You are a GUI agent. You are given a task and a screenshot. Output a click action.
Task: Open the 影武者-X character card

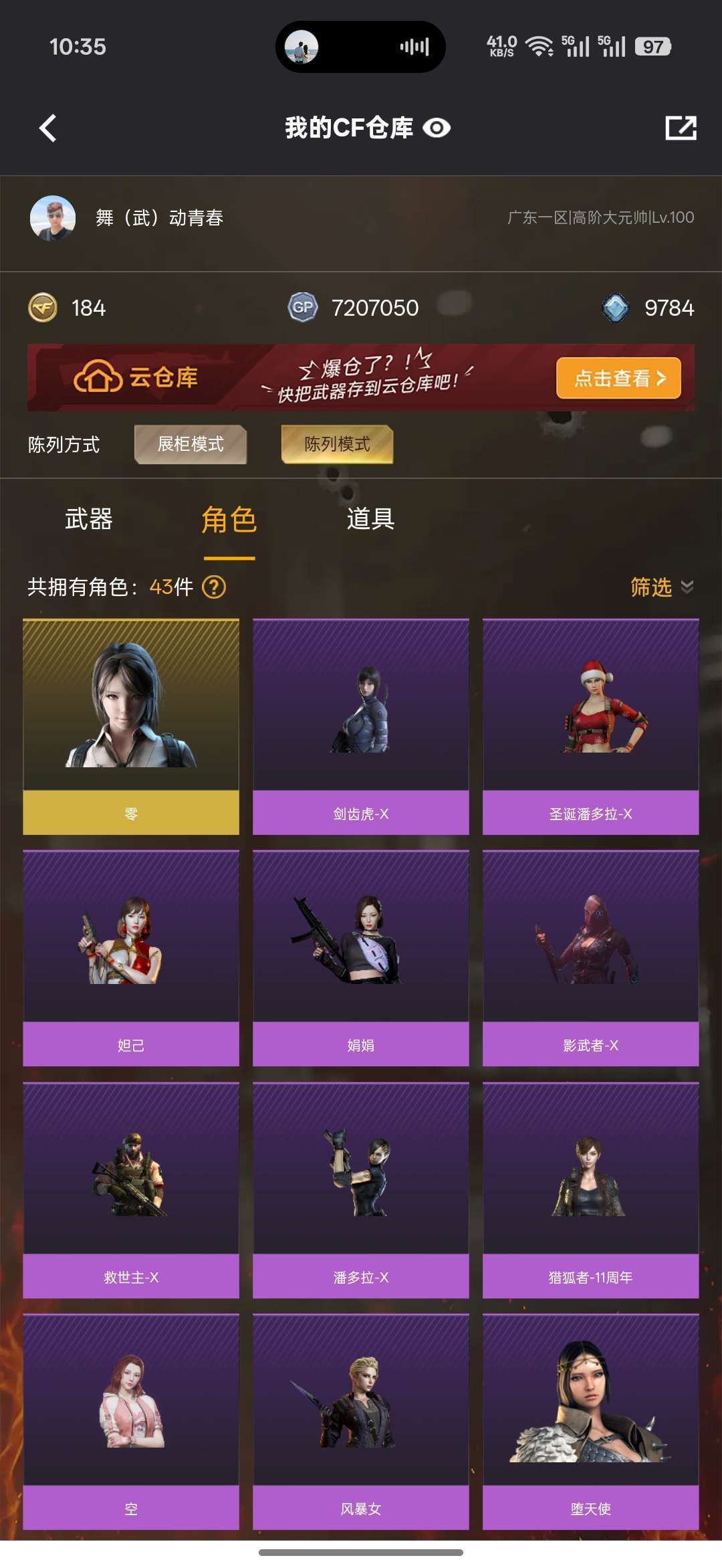tap(591, 958)
